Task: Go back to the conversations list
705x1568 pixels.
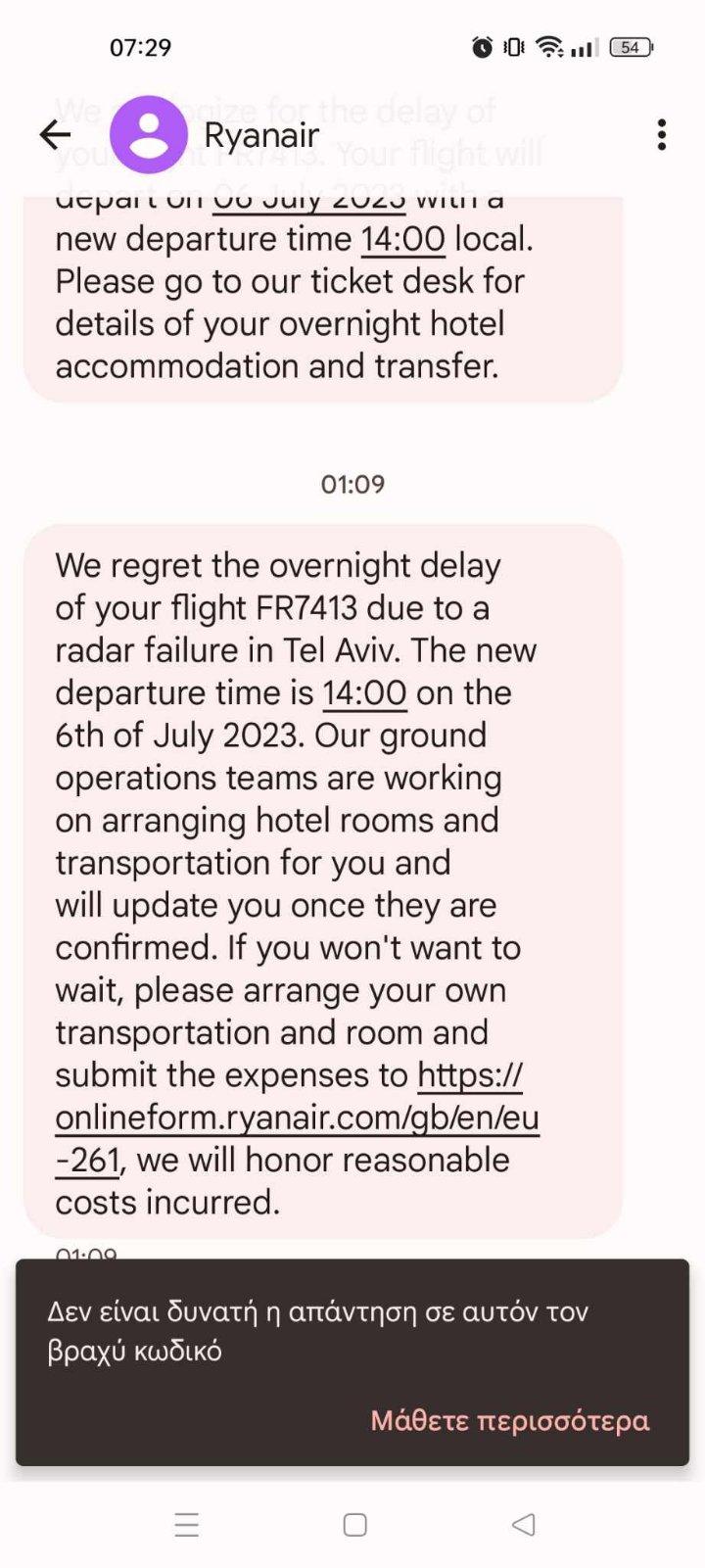Action: pos(56,135)
